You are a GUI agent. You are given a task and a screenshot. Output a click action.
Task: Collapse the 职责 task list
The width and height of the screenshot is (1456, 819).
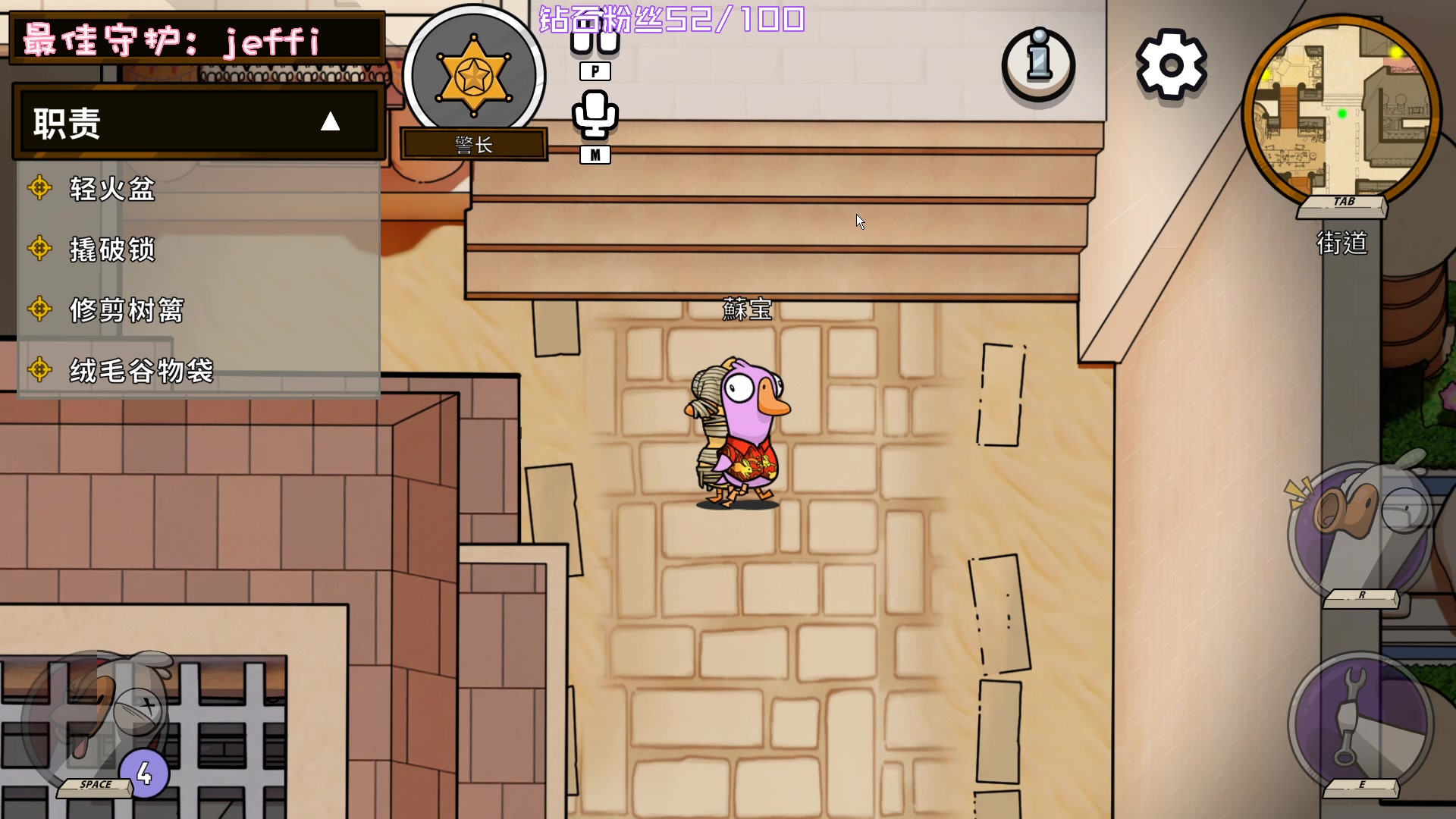pos(330,122)
